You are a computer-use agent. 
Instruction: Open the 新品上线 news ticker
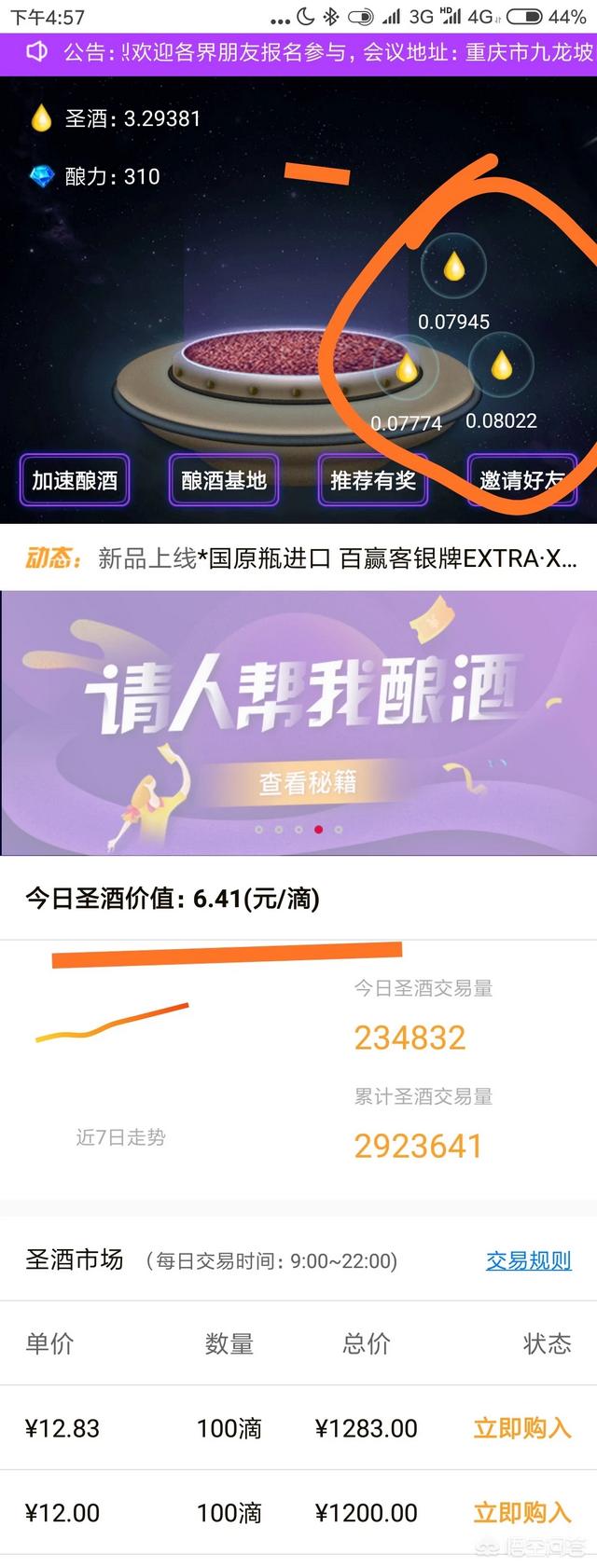pos(336,558)
